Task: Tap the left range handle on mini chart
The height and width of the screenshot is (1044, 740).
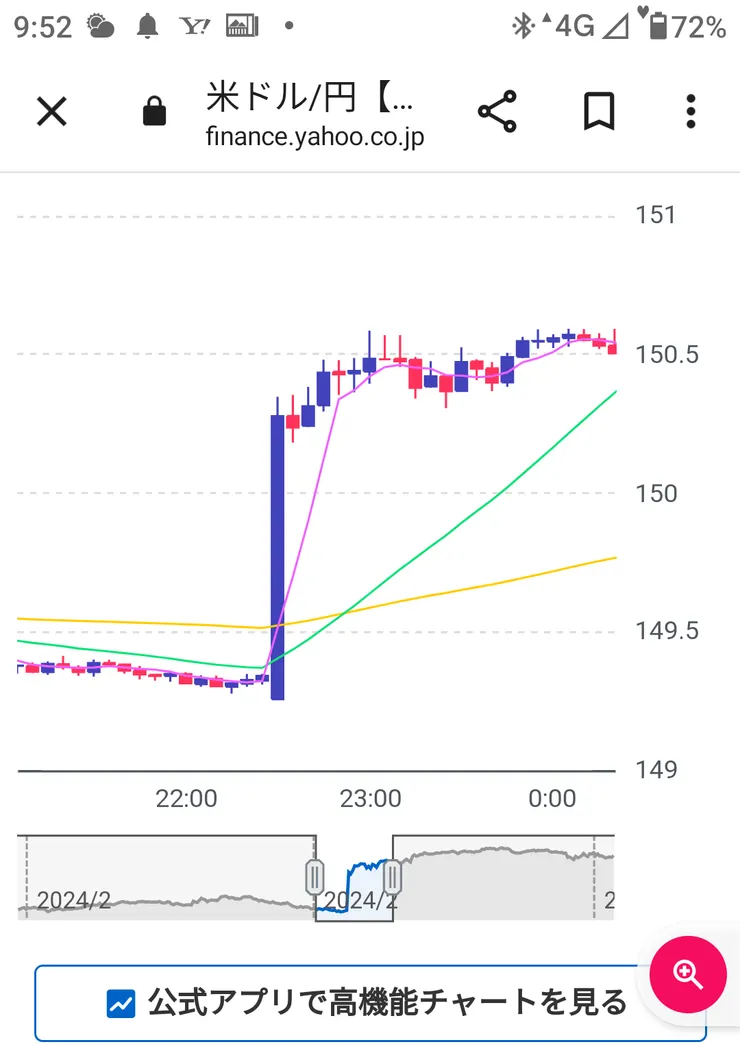Action: point(314,877)
